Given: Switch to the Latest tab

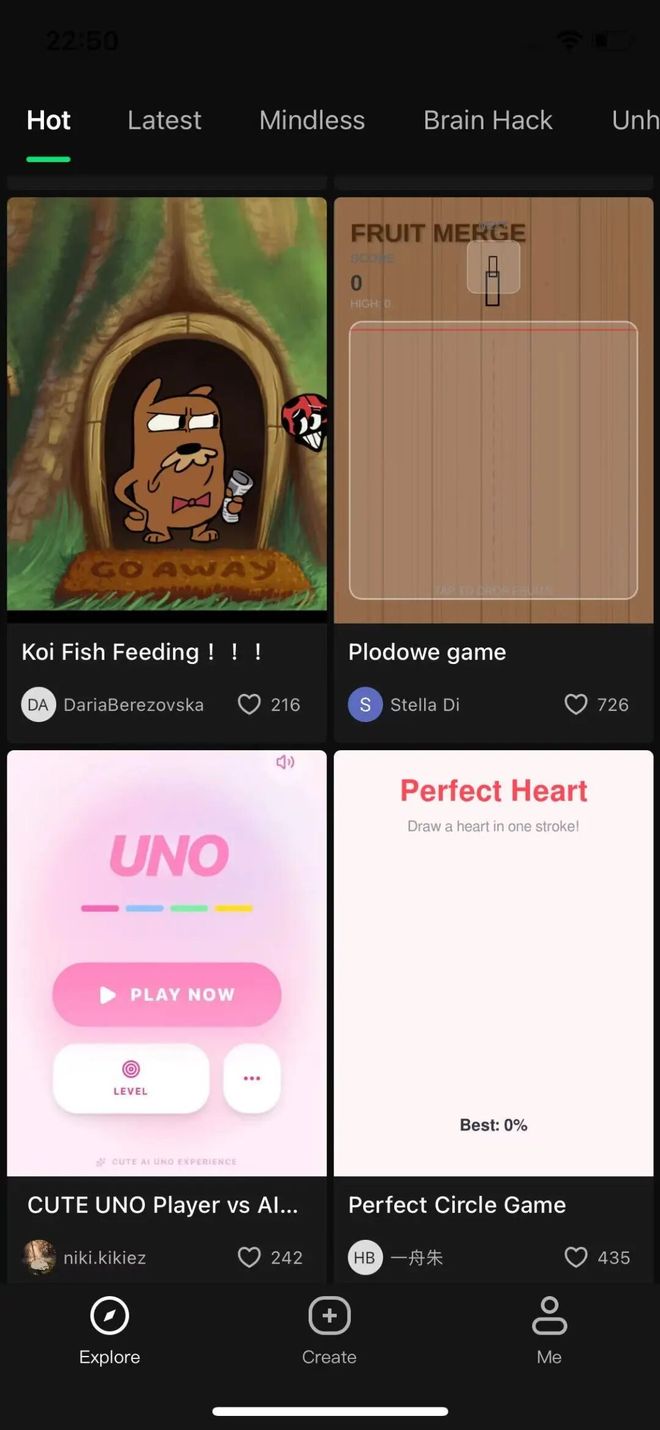Looking at the screenshot, I should coord(164,121).
